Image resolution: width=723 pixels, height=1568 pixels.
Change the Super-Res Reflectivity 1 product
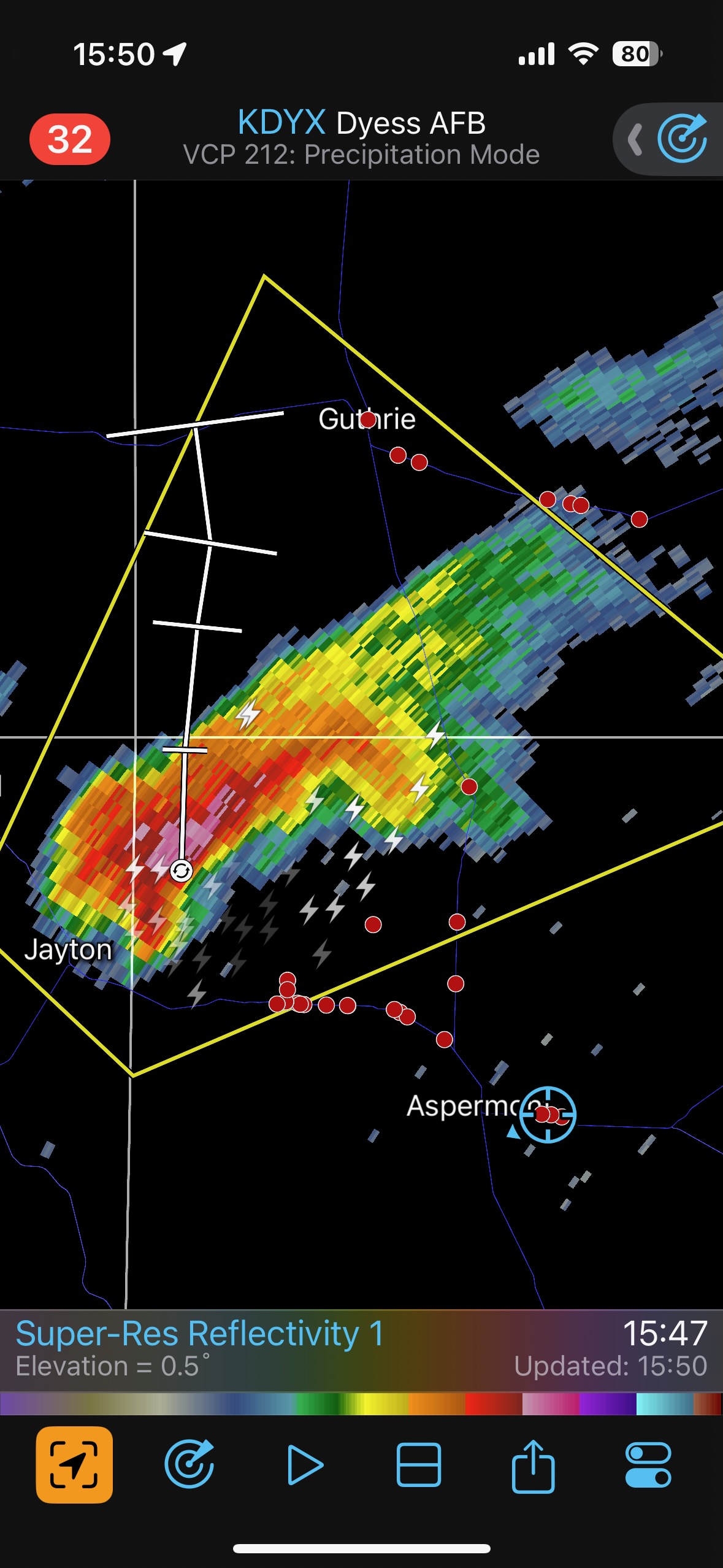[200, 1335]
